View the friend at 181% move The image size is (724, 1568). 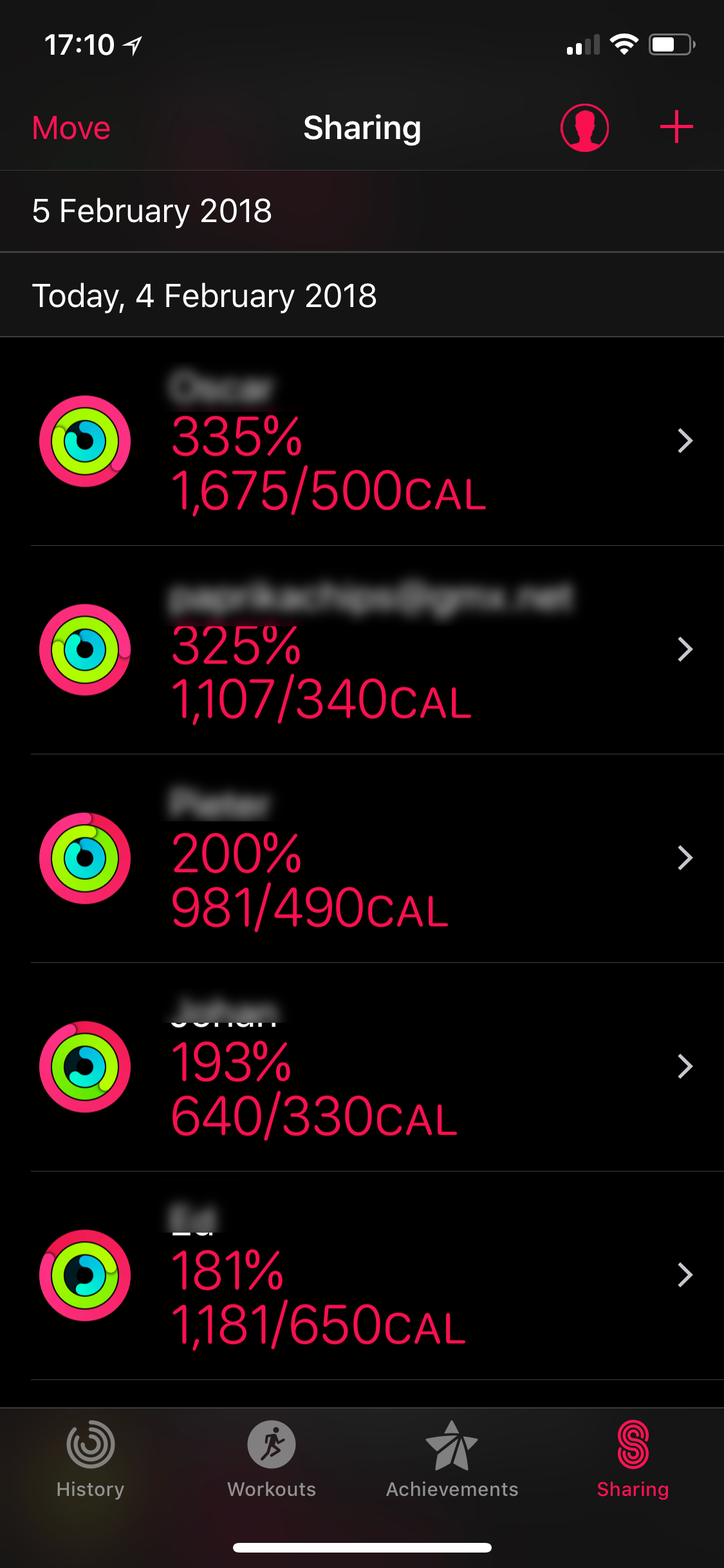tap(362, 1276)
